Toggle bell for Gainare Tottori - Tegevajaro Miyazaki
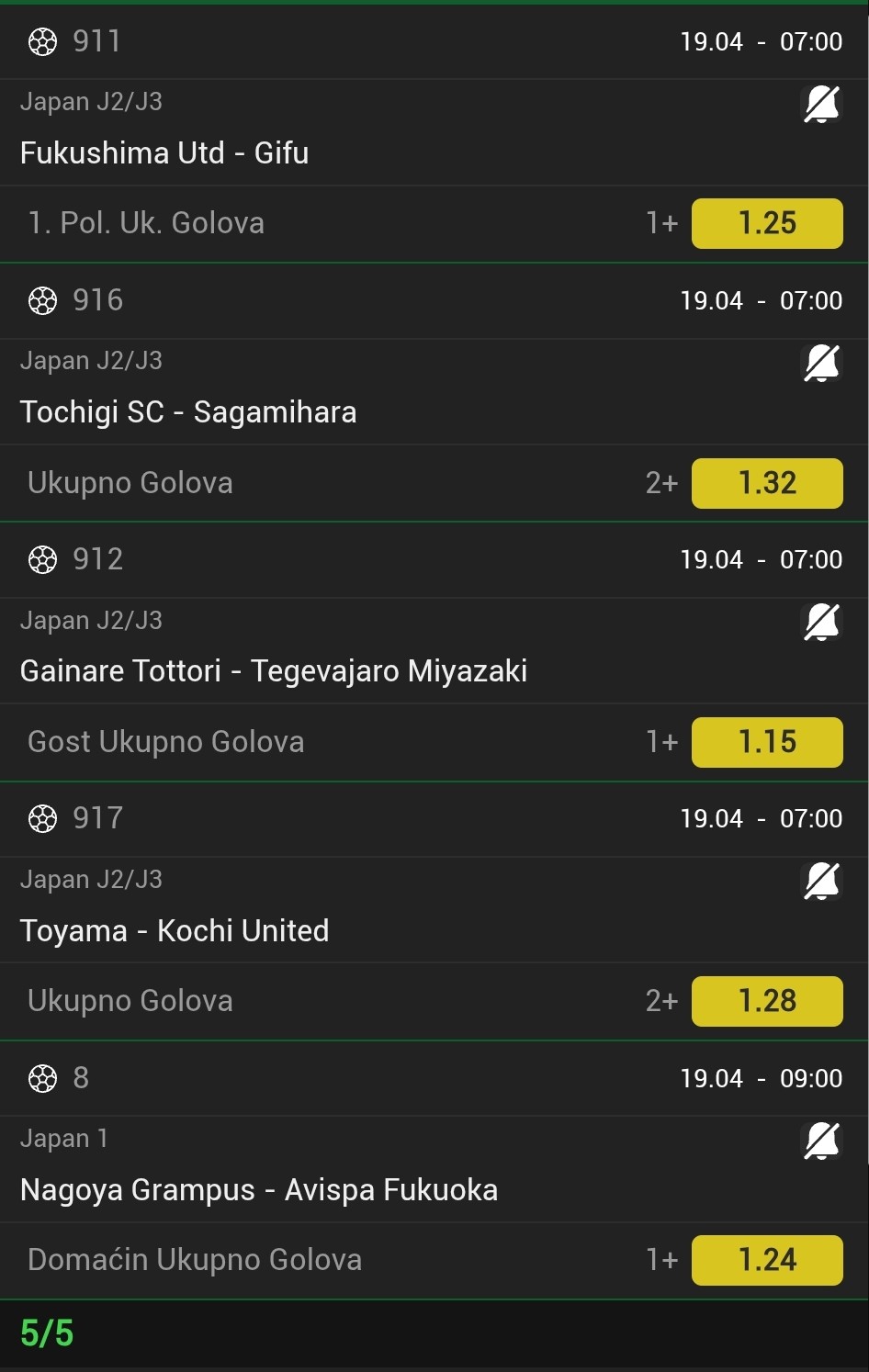The width and height of the screenshot is (869, 1372). (821, 623)
